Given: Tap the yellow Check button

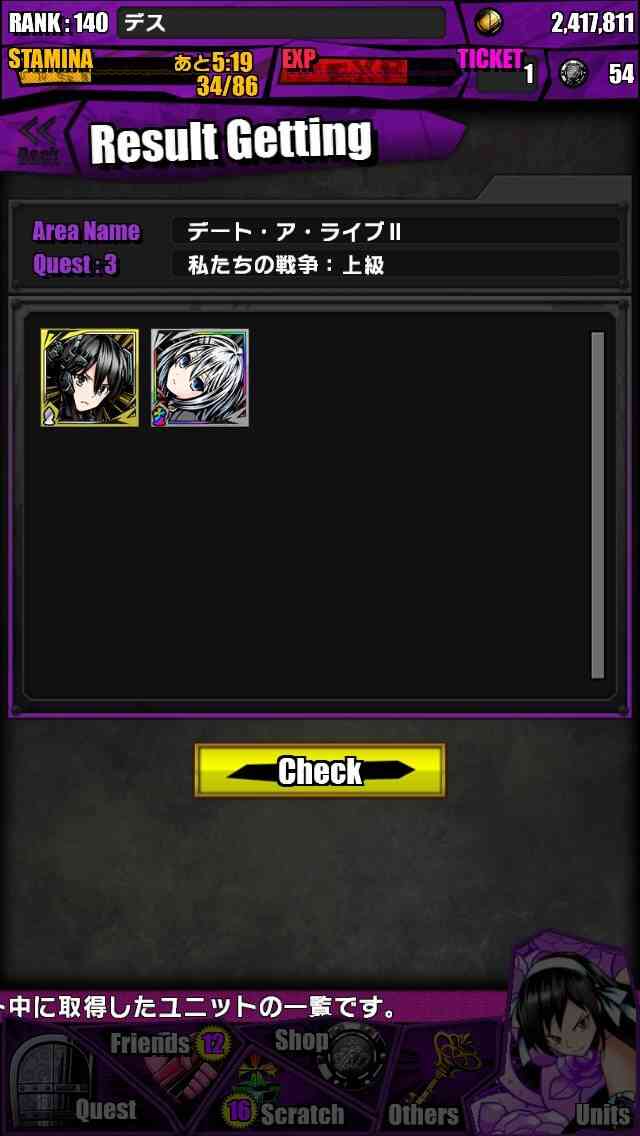Looking at the screenshot, I should pos(320,771).
